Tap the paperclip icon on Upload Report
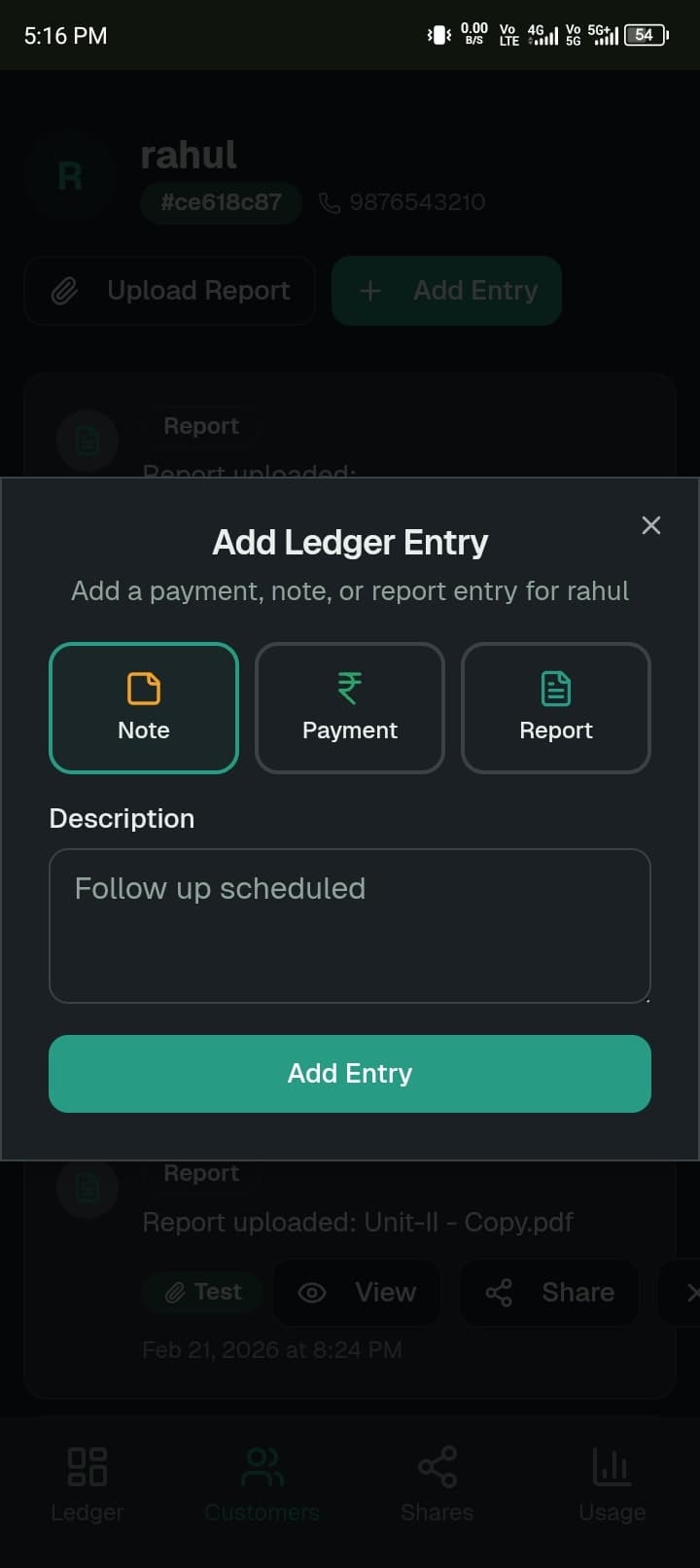Screen dimensions: 700x1568 click(65, 290)
